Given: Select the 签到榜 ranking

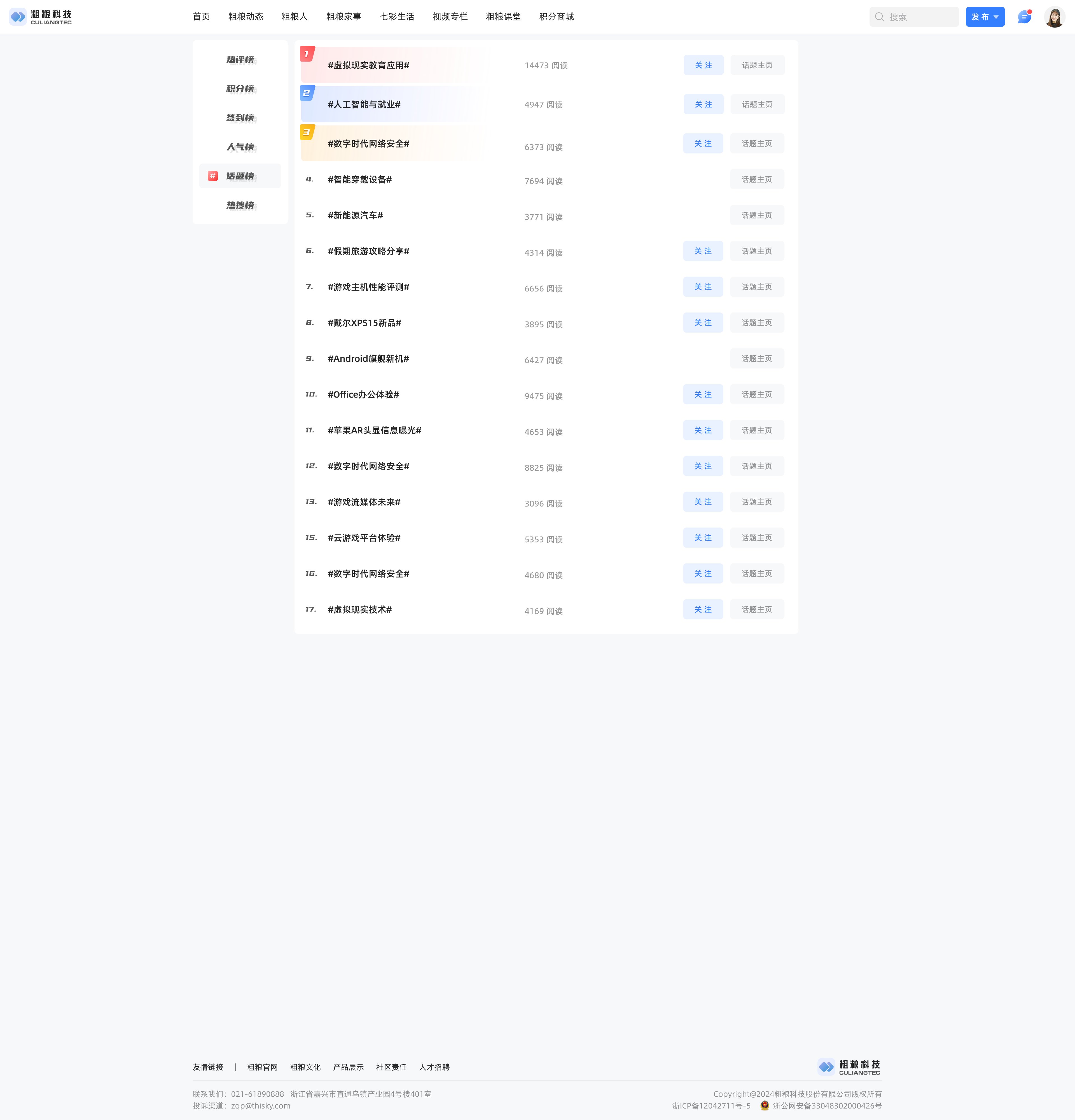Looking at the screenshot, I should [240, 118].
